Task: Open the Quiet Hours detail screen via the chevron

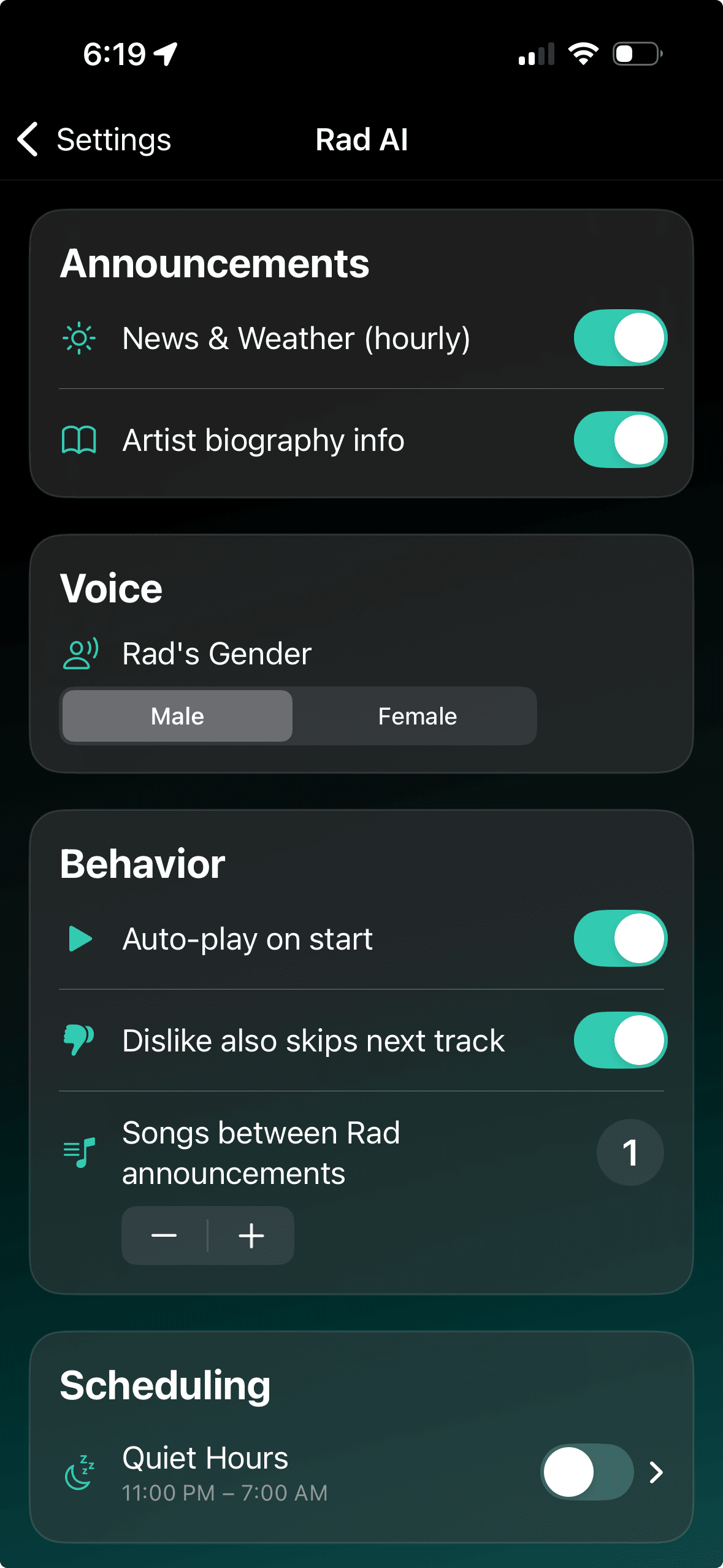Action: pos(656,1472)
